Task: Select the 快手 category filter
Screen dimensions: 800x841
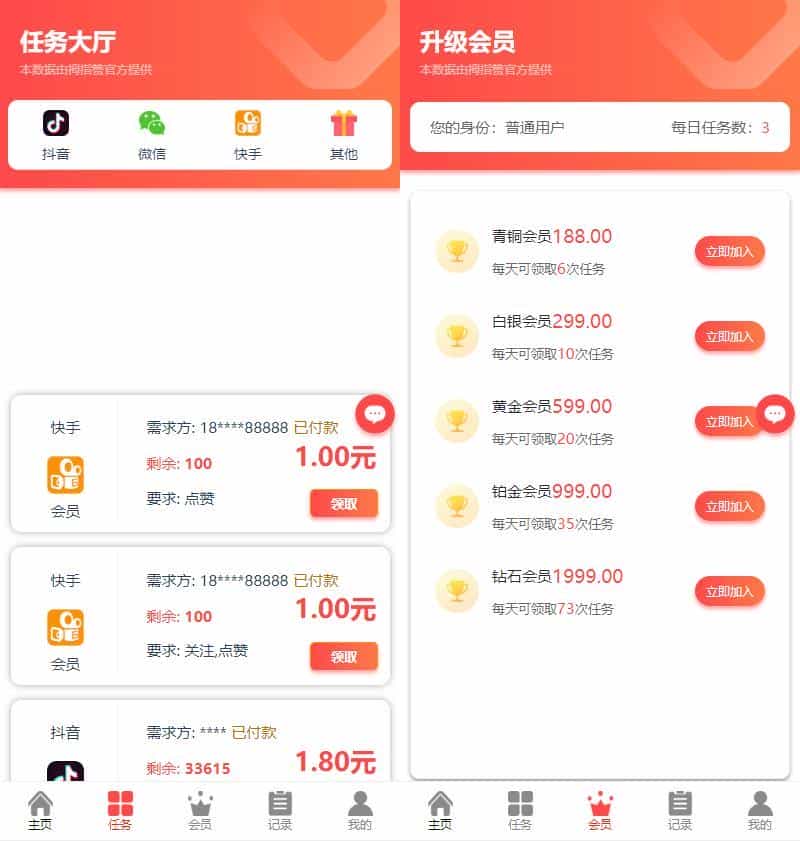Action: [248, 134]
